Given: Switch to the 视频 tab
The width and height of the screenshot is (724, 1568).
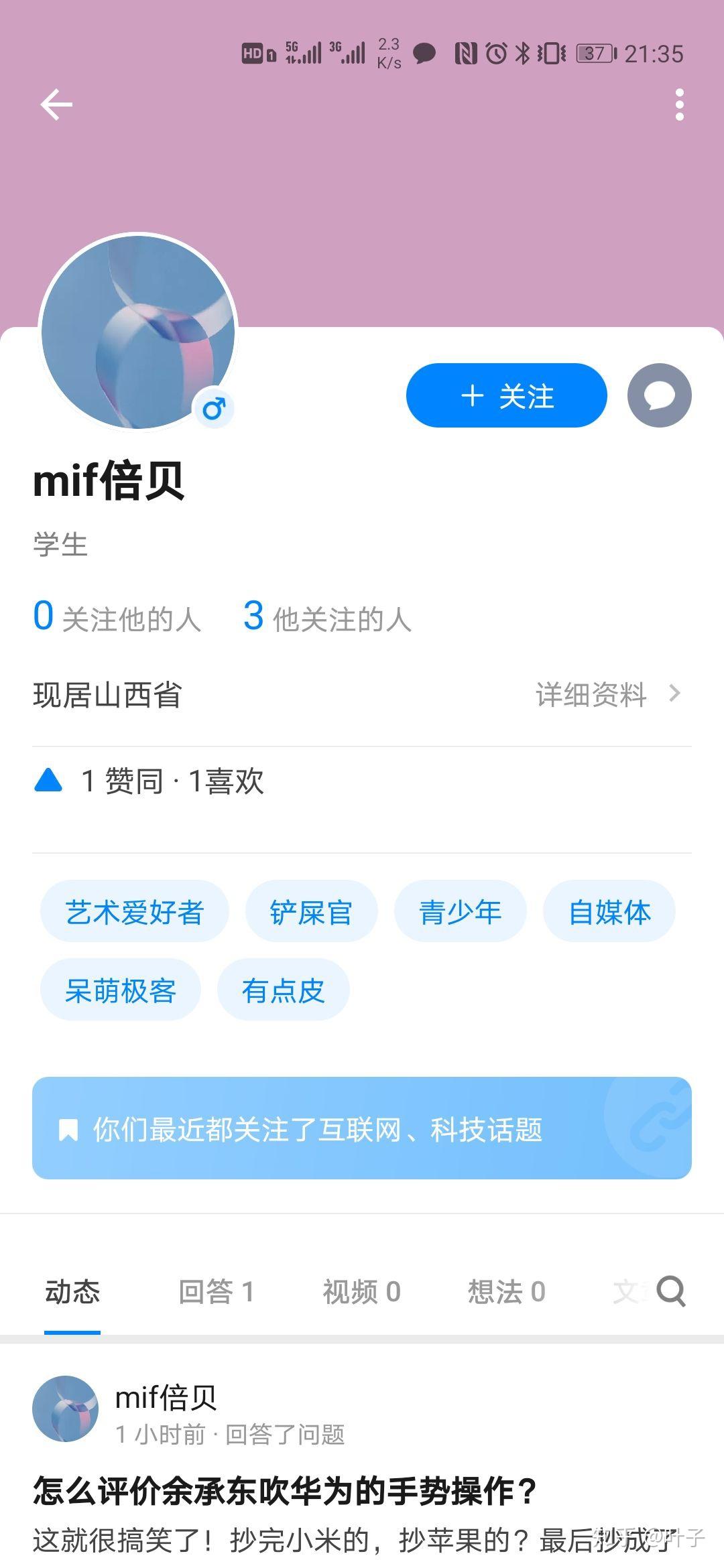Looking at the screenshot, I should [361, 1291].
